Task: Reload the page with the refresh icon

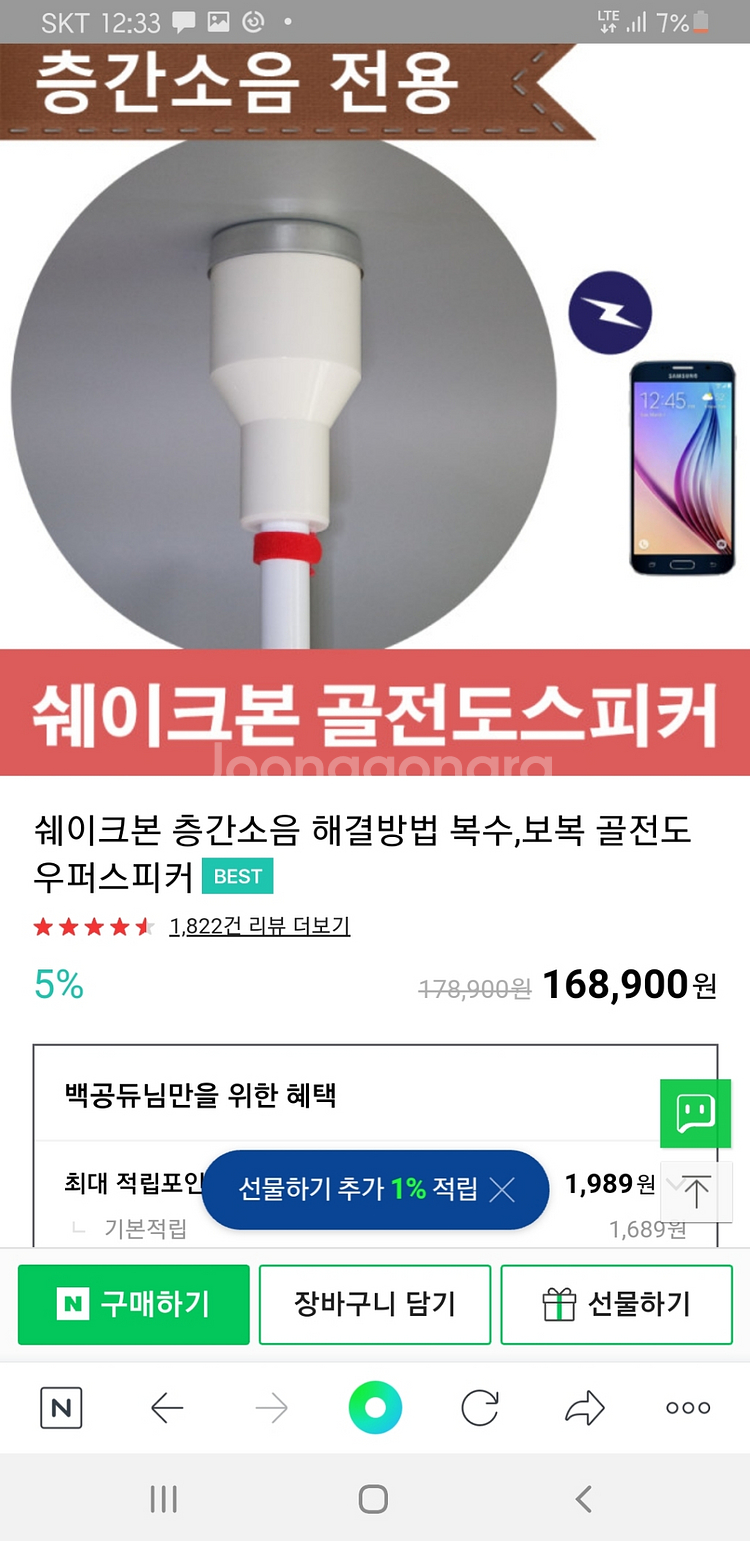Action: pyautogui.click(x=480, y=1408)
